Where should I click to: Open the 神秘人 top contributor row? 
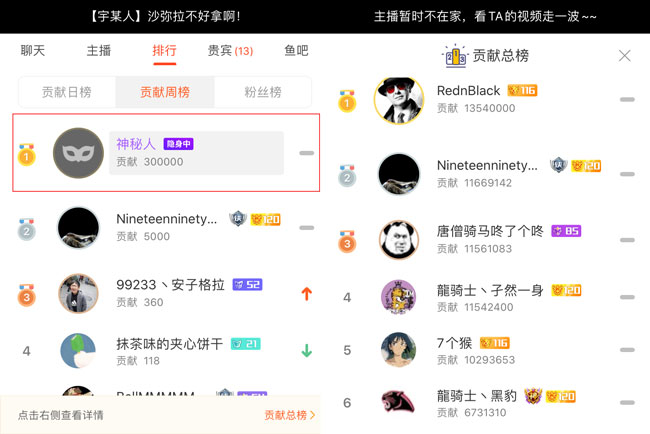point(166,153)
